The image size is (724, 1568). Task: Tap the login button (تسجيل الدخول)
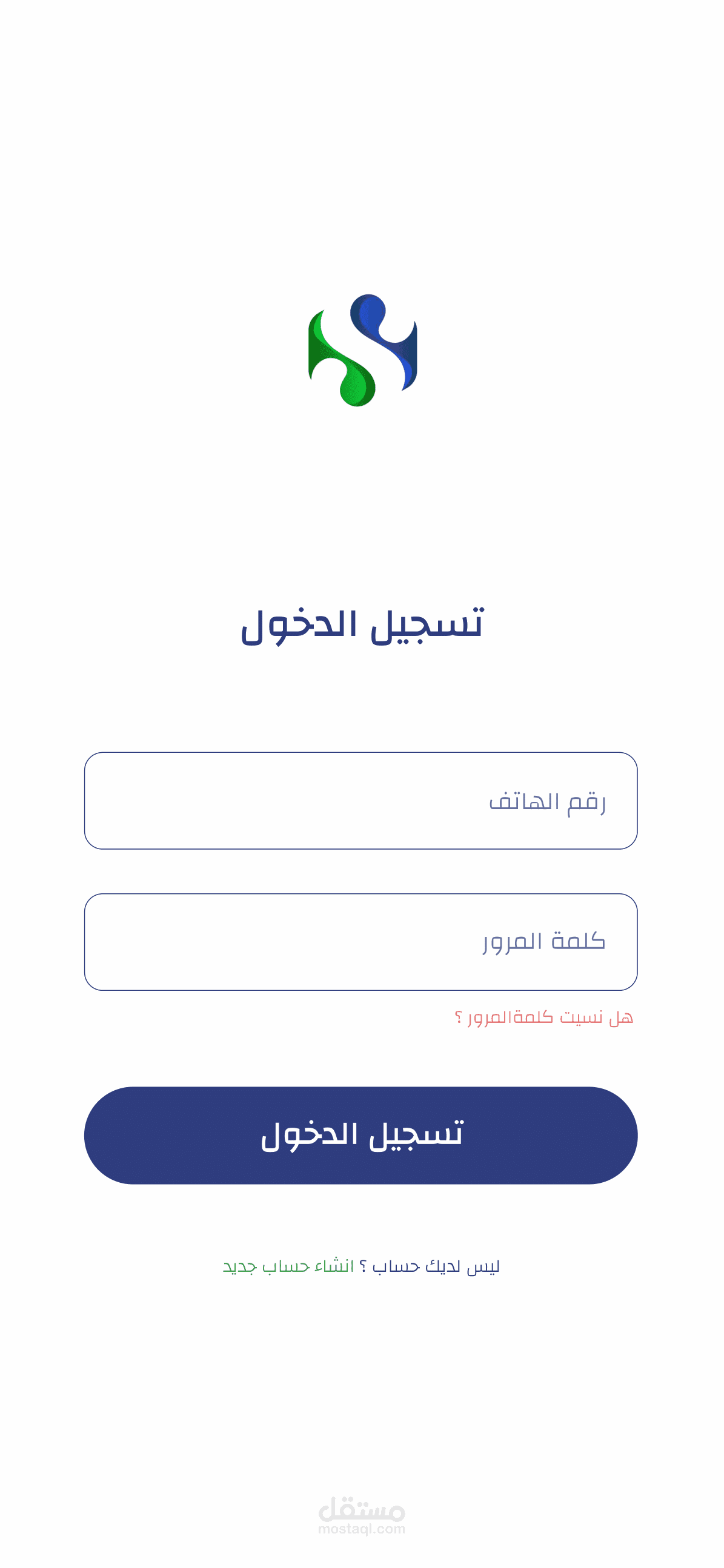coord(361,1135)
